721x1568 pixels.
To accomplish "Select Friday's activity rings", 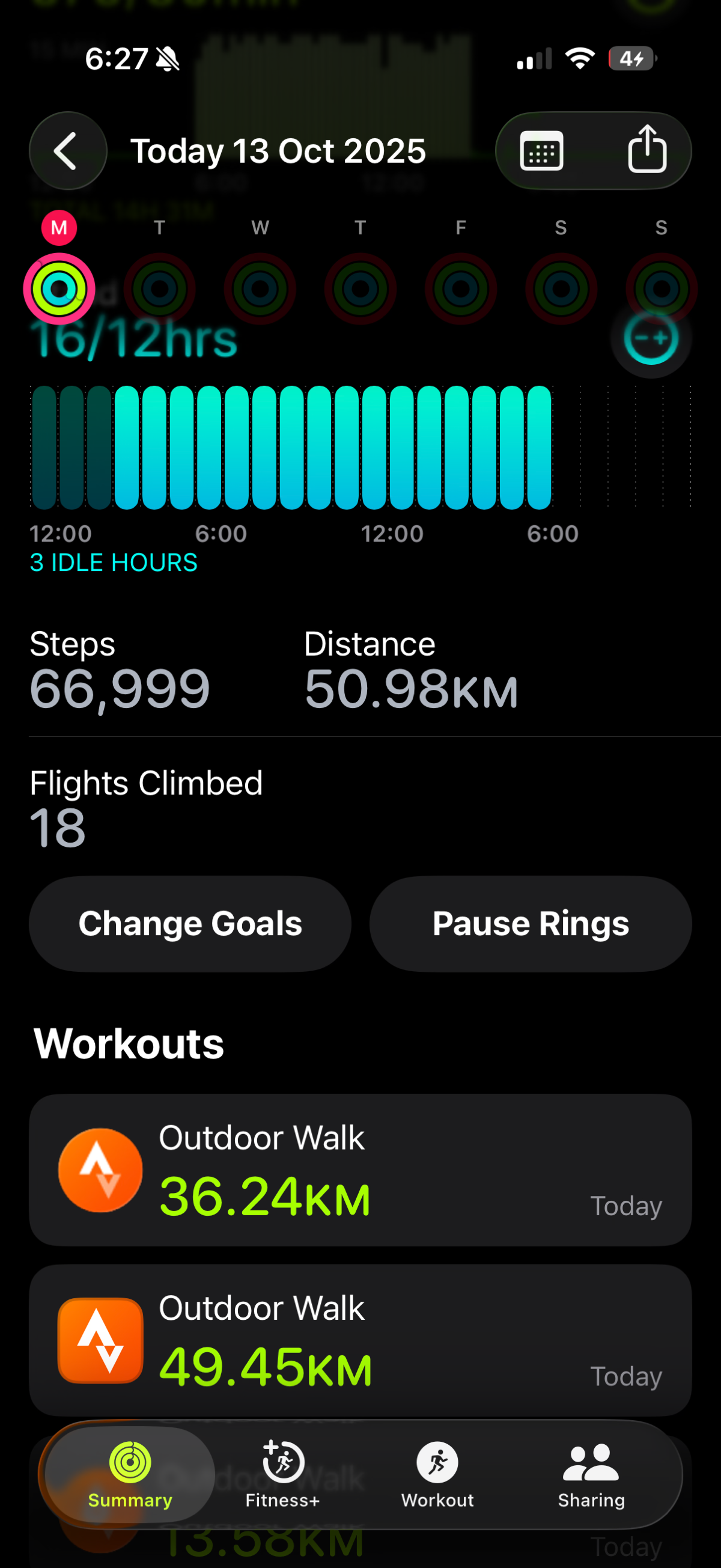I will [x=461, y=288].
